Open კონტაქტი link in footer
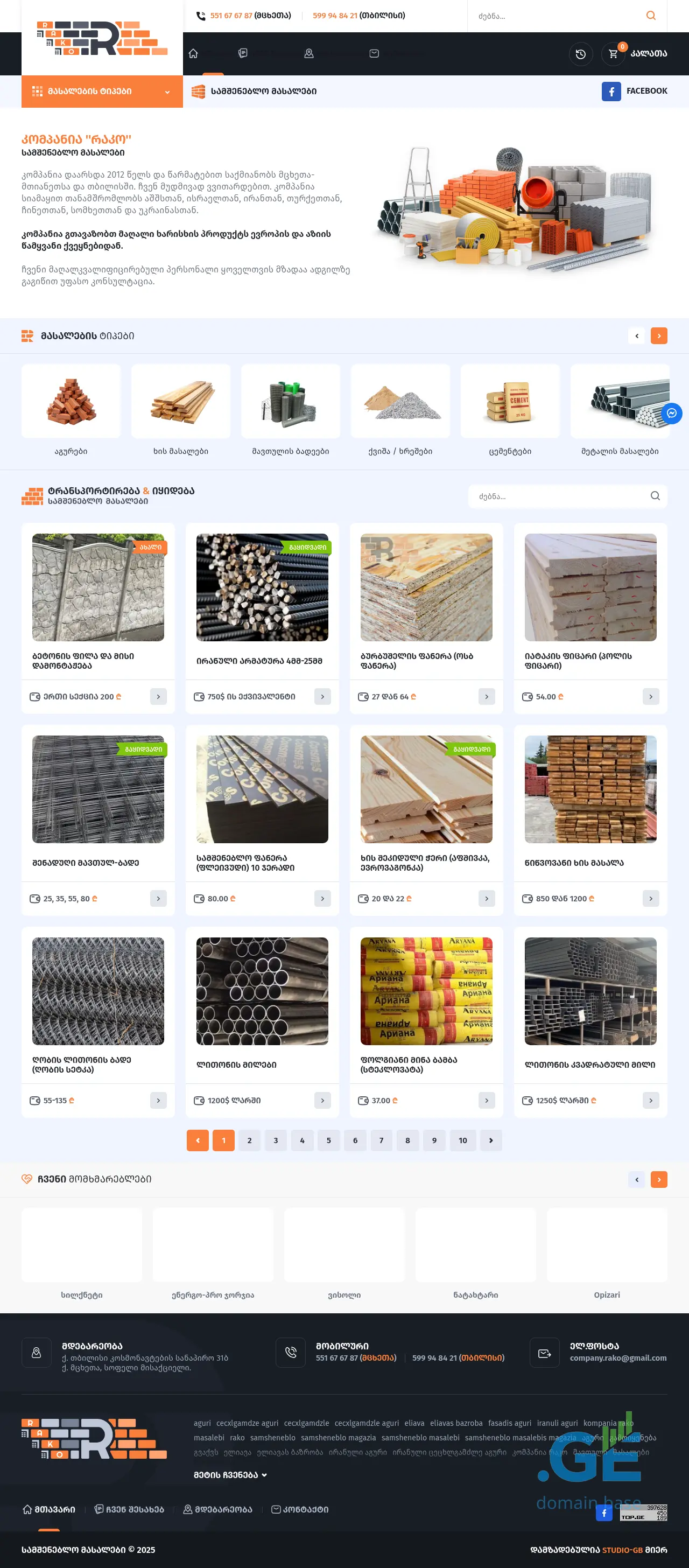This screenshot has width=689, height=1568. pos(300,1509)
